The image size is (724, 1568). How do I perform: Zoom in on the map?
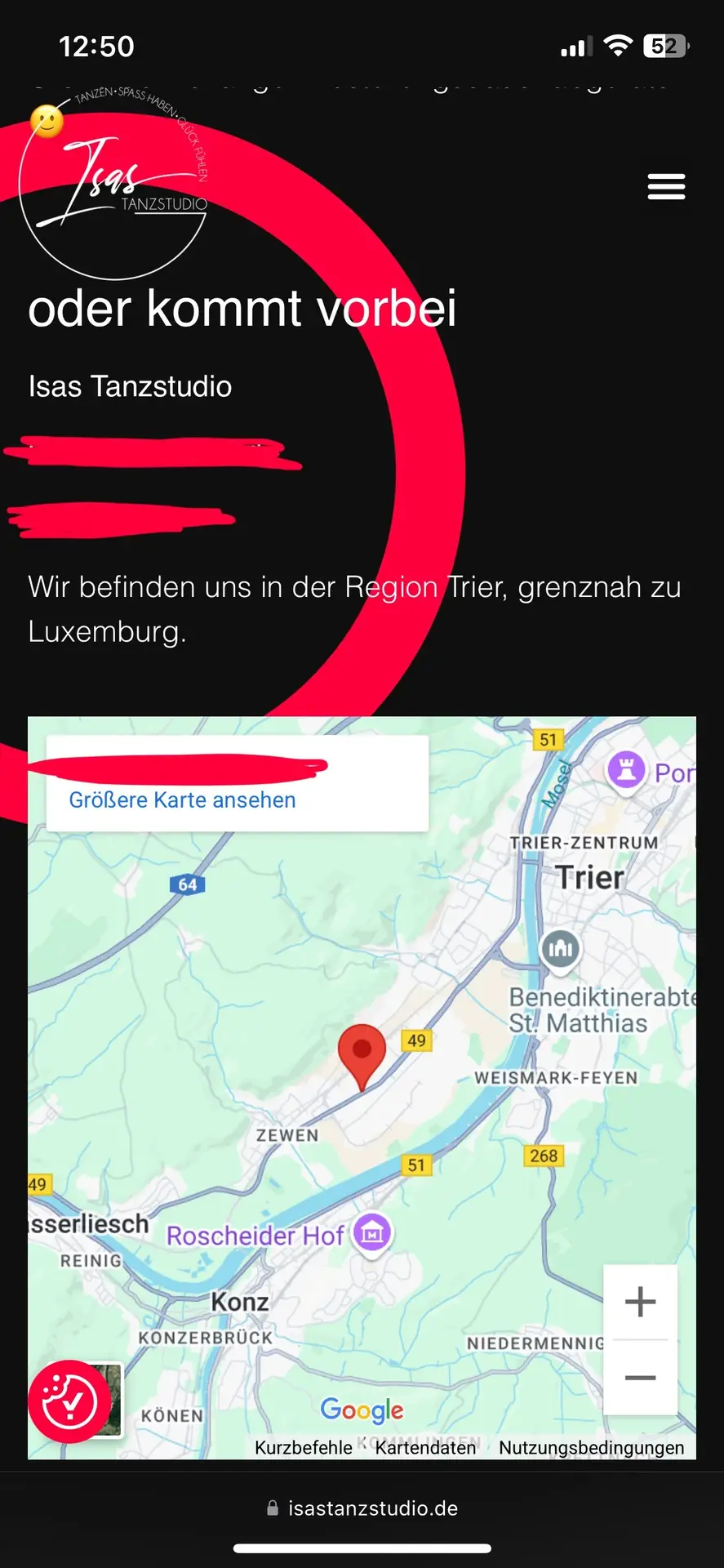[x=640, y=1302]
